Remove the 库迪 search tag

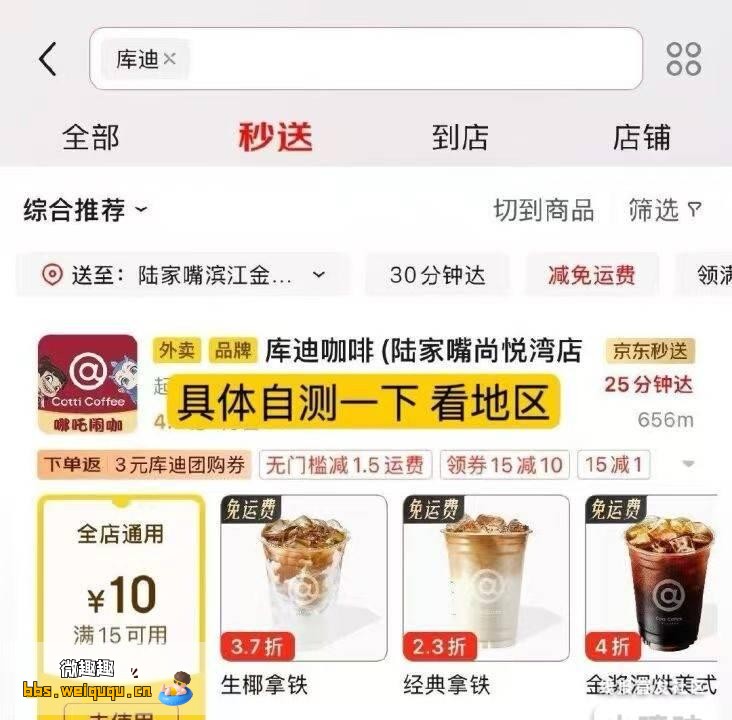pyautogui.click(x=170, y=59)
